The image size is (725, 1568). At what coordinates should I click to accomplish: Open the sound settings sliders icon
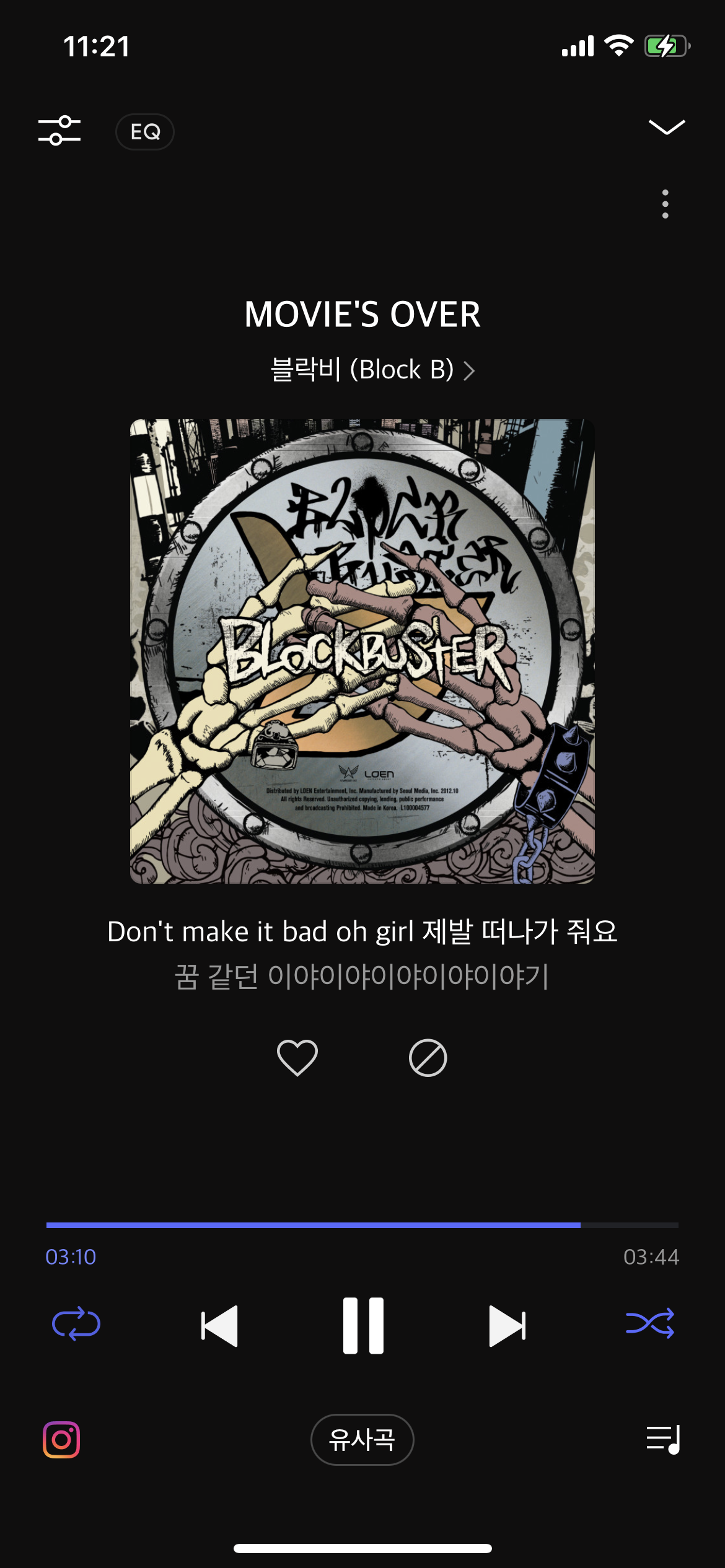[x=59, y=131]
